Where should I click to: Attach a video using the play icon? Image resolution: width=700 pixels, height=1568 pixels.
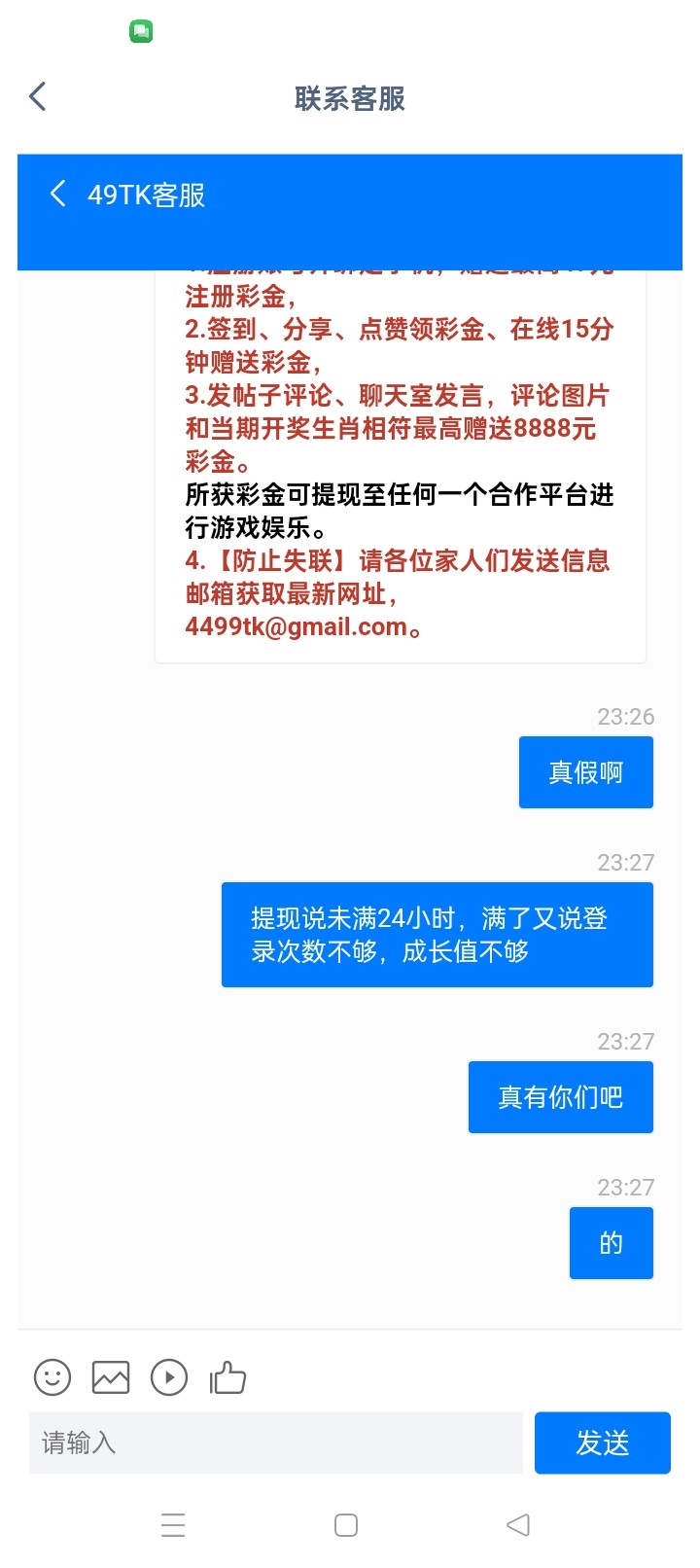pyautogui.click(x=169, y=1377)
